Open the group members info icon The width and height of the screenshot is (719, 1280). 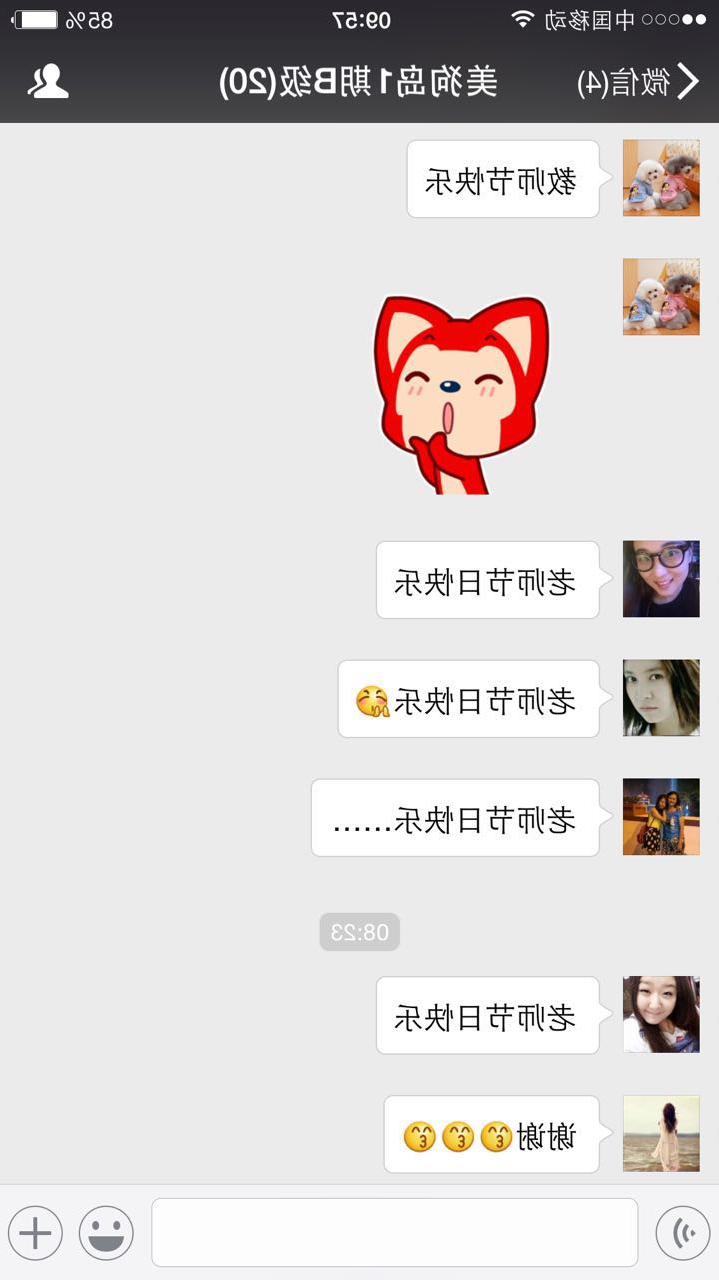point(48,82)
